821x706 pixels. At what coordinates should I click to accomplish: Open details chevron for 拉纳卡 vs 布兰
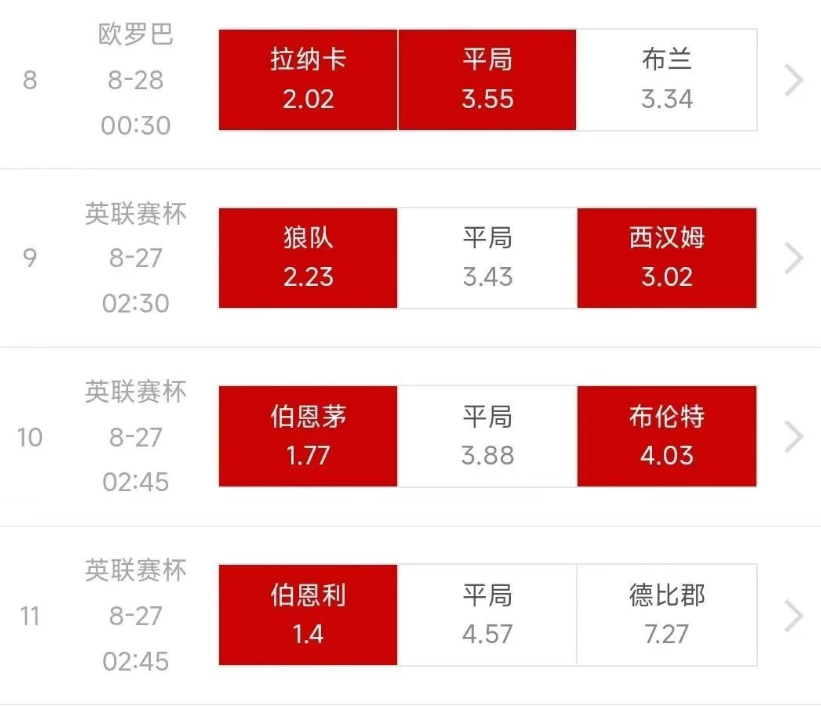(x=794, y=80)
